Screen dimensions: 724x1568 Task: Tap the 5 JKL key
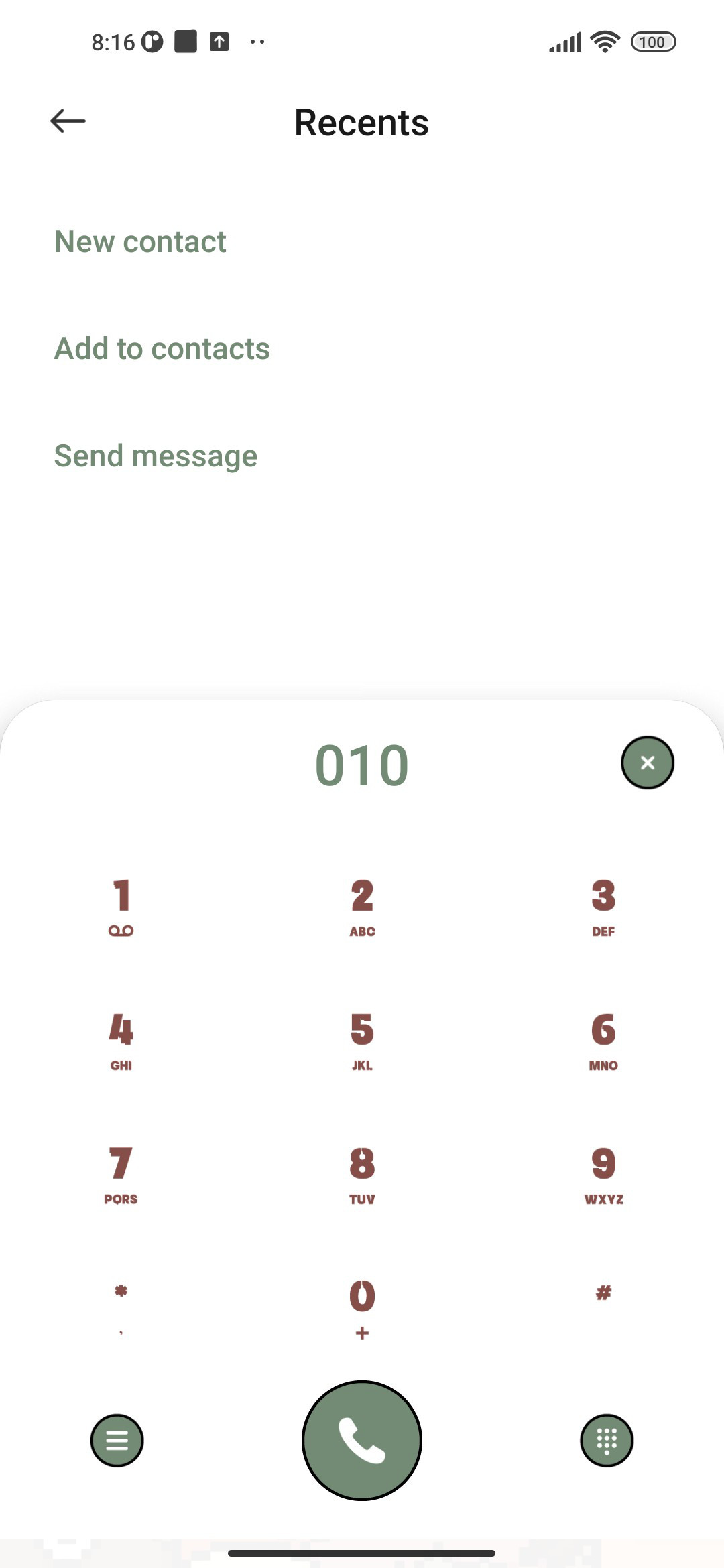[362, 1041]
